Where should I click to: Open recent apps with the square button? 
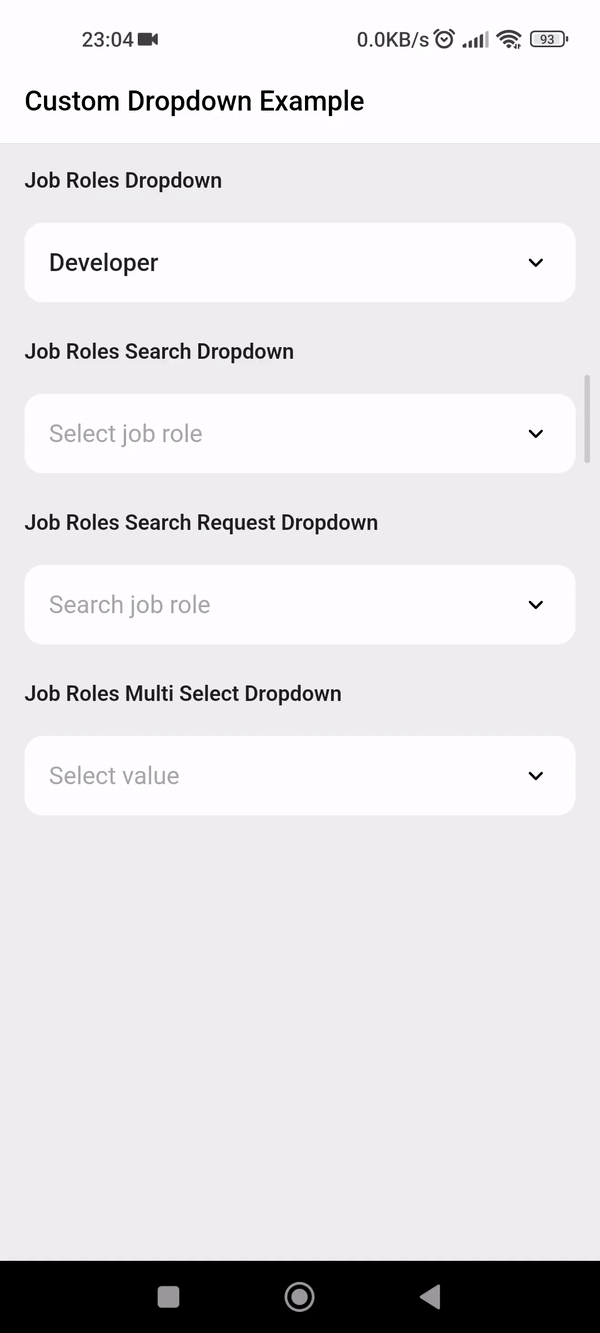pyautogui.click(x=169, y=1297)
